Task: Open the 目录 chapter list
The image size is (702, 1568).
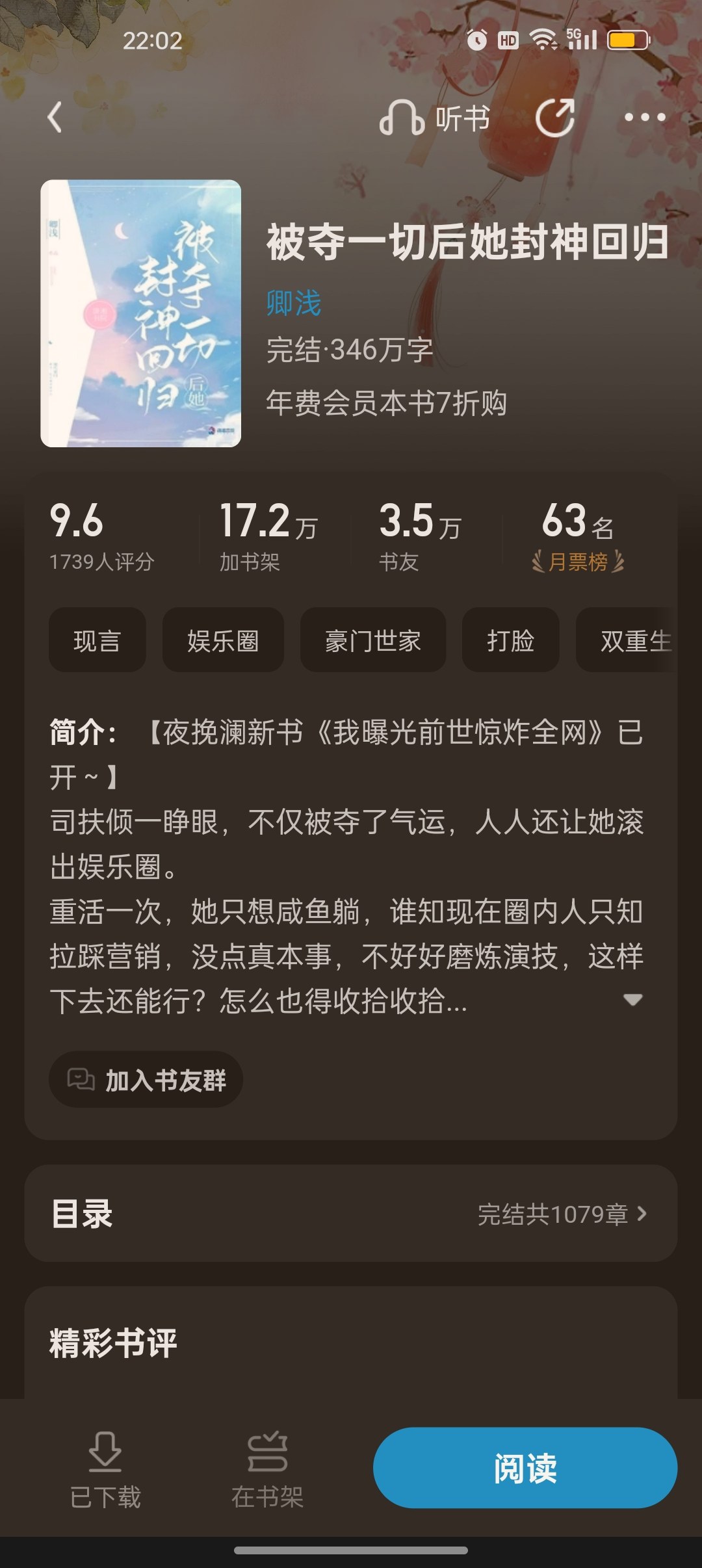Action: pos(351,1214)
